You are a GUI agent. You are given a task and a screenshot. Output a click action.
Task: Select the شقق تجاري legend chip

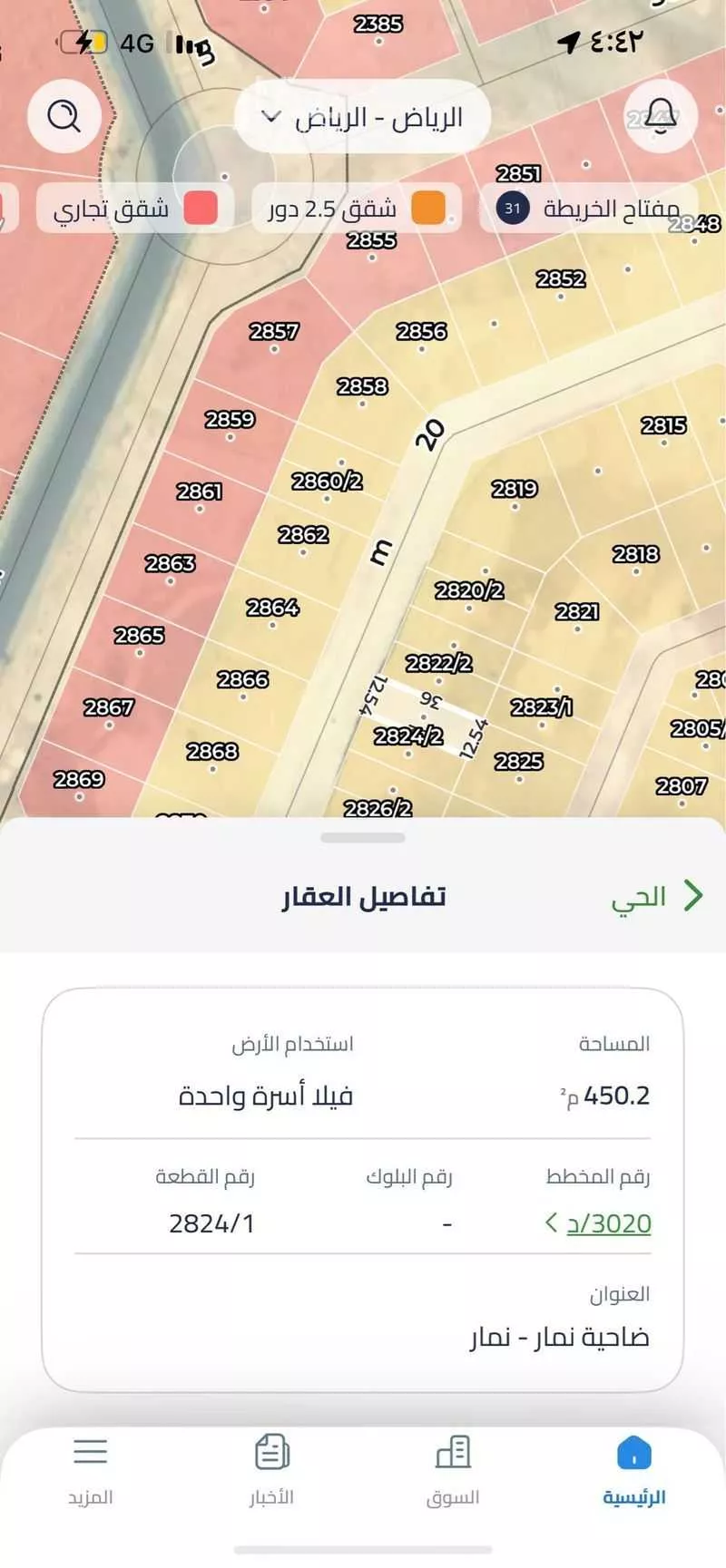point(134,209)
